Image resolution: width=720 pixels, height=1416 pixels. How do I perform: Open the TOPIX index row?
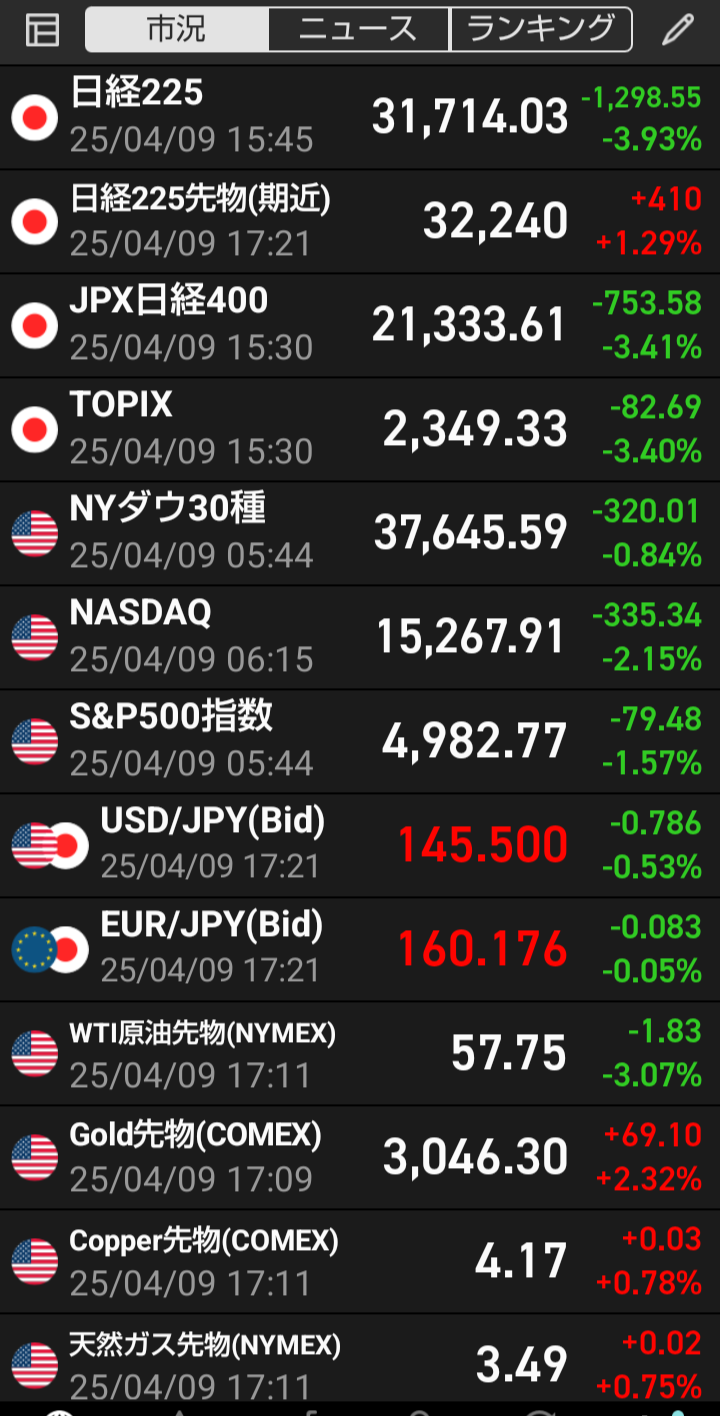coord(360,430)
